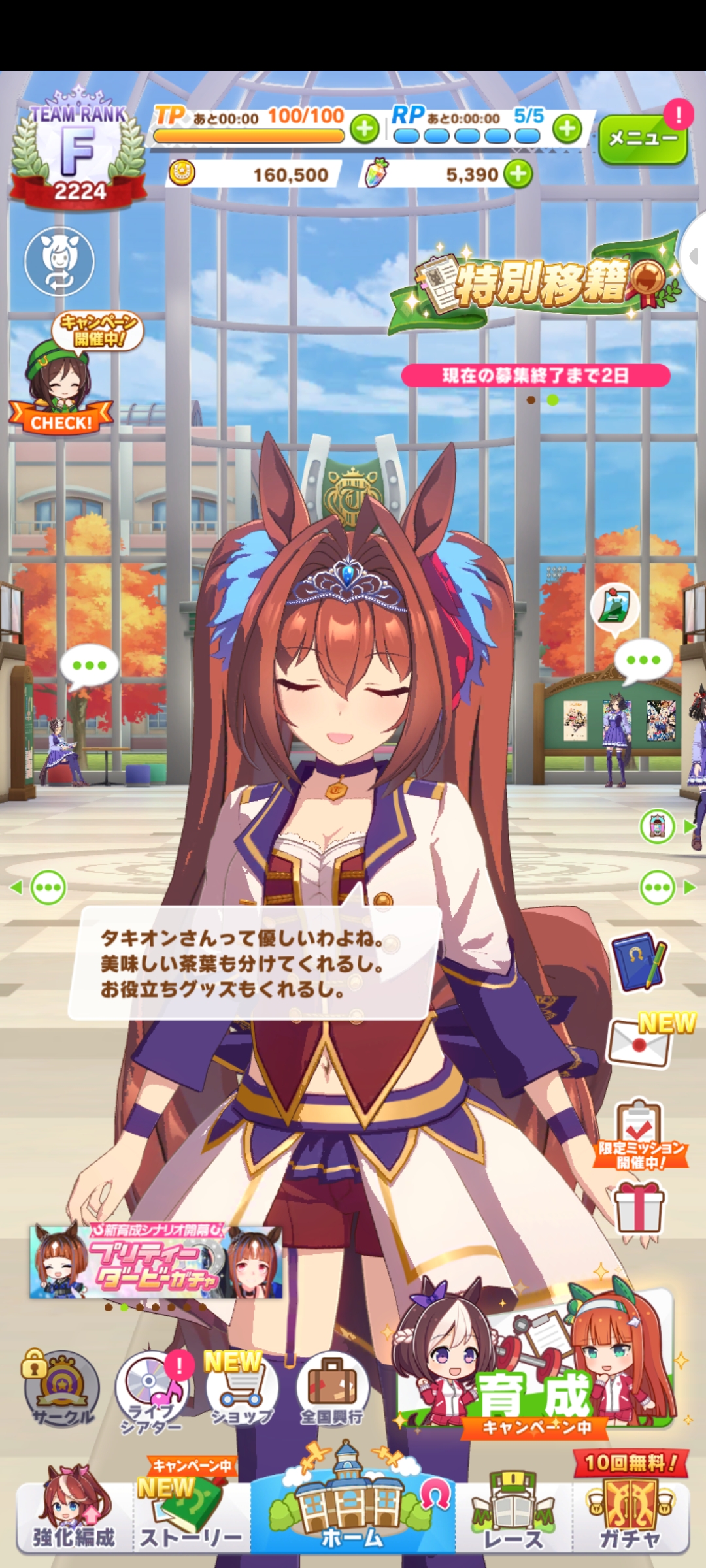Add jewels with the carrot plus button
Viewport: 706px width, 1568px height.
point(518,174)
